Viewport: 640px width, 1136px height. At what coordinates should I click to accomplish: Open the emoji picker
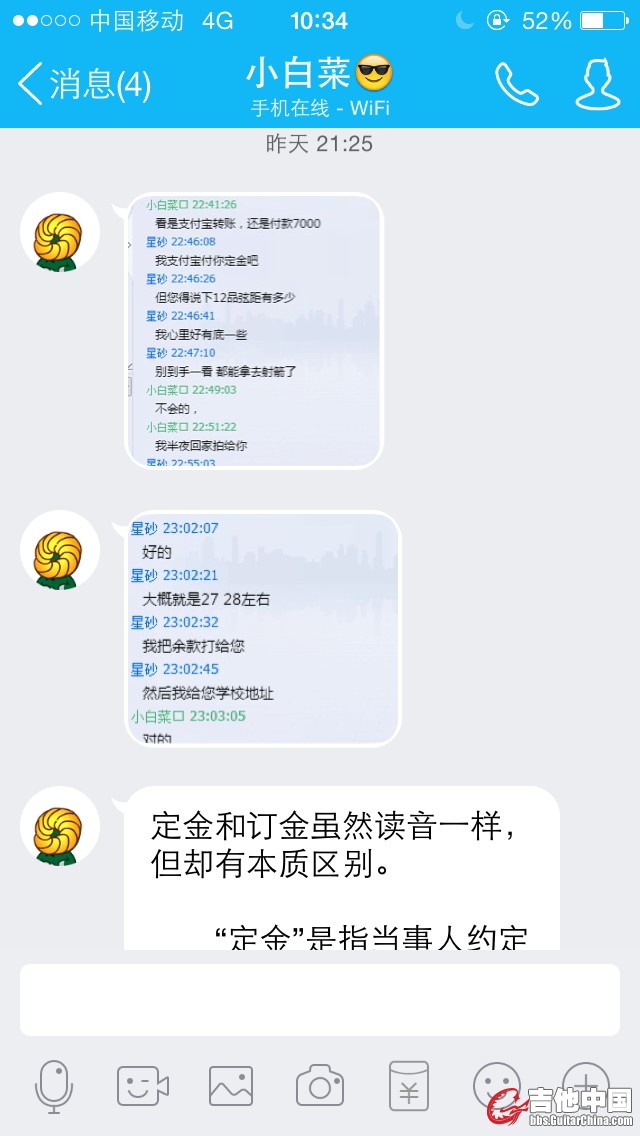[496, 1084]
